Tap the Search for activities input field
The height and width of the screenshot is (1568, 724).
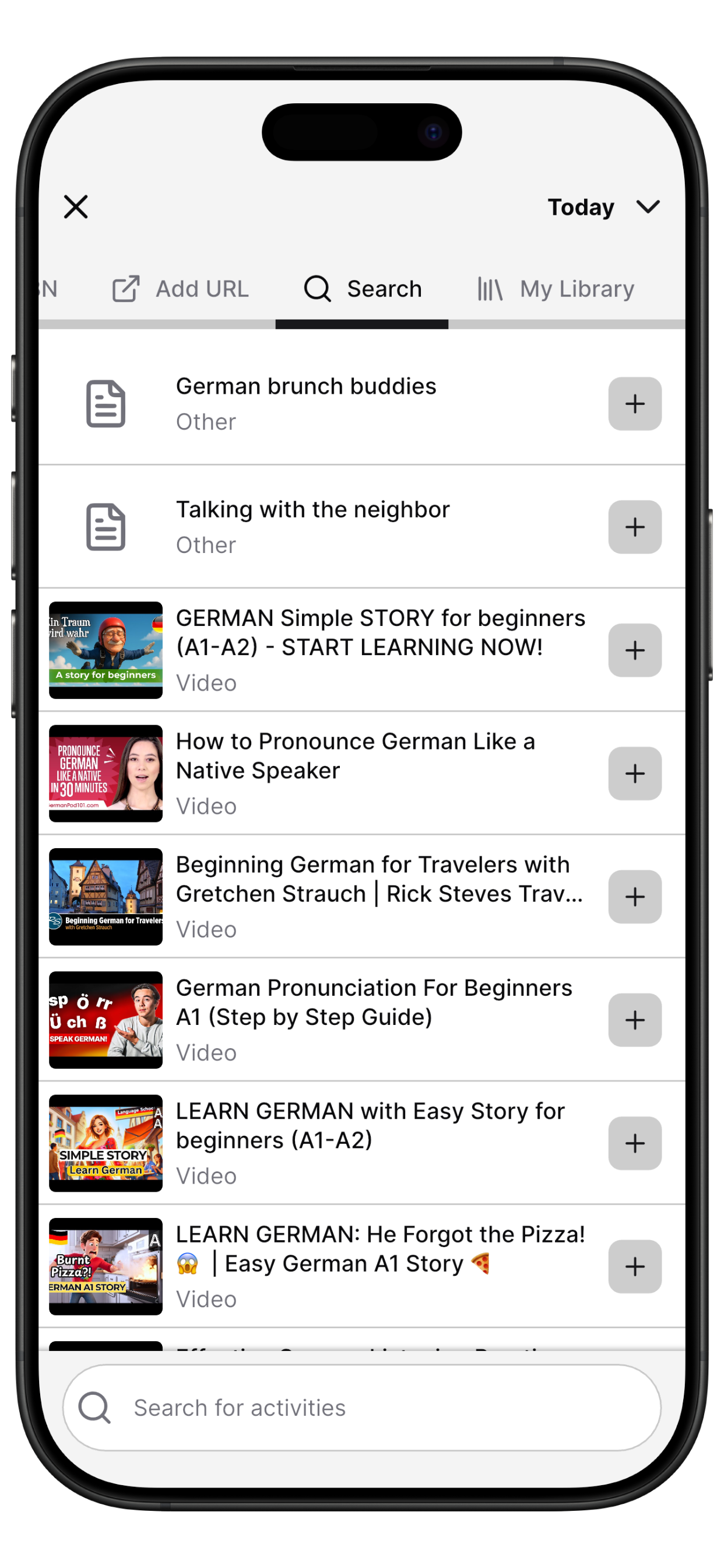coord(361,1408)
